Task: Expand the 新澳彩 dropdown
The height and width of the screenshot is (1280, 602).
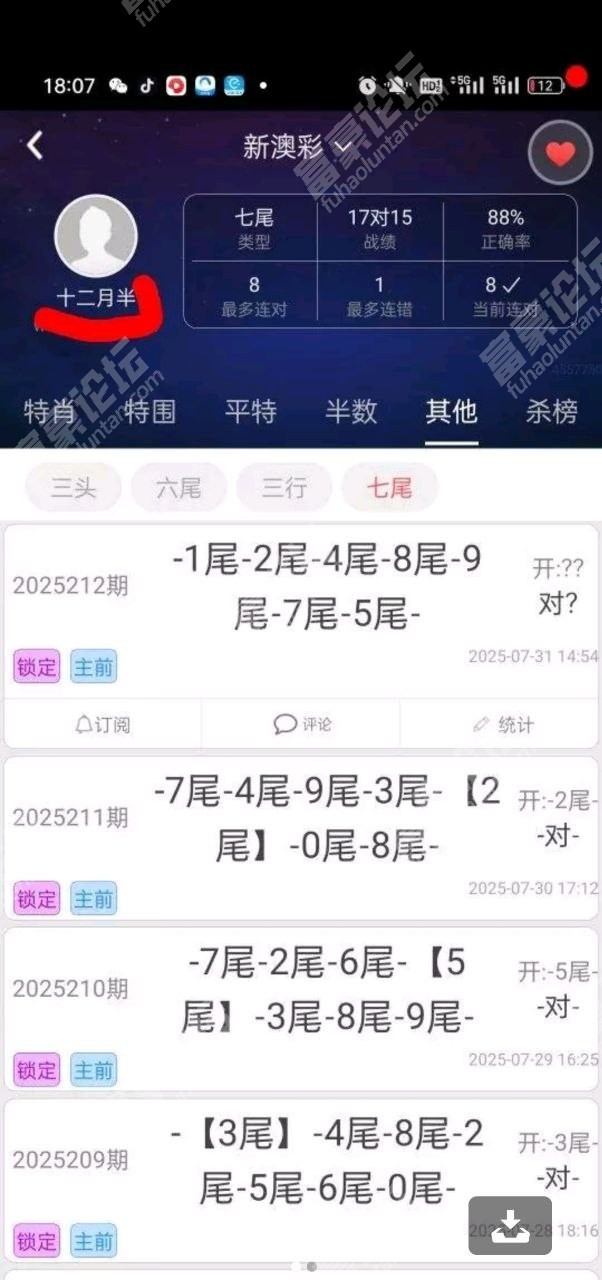Action: pos(298,147)
